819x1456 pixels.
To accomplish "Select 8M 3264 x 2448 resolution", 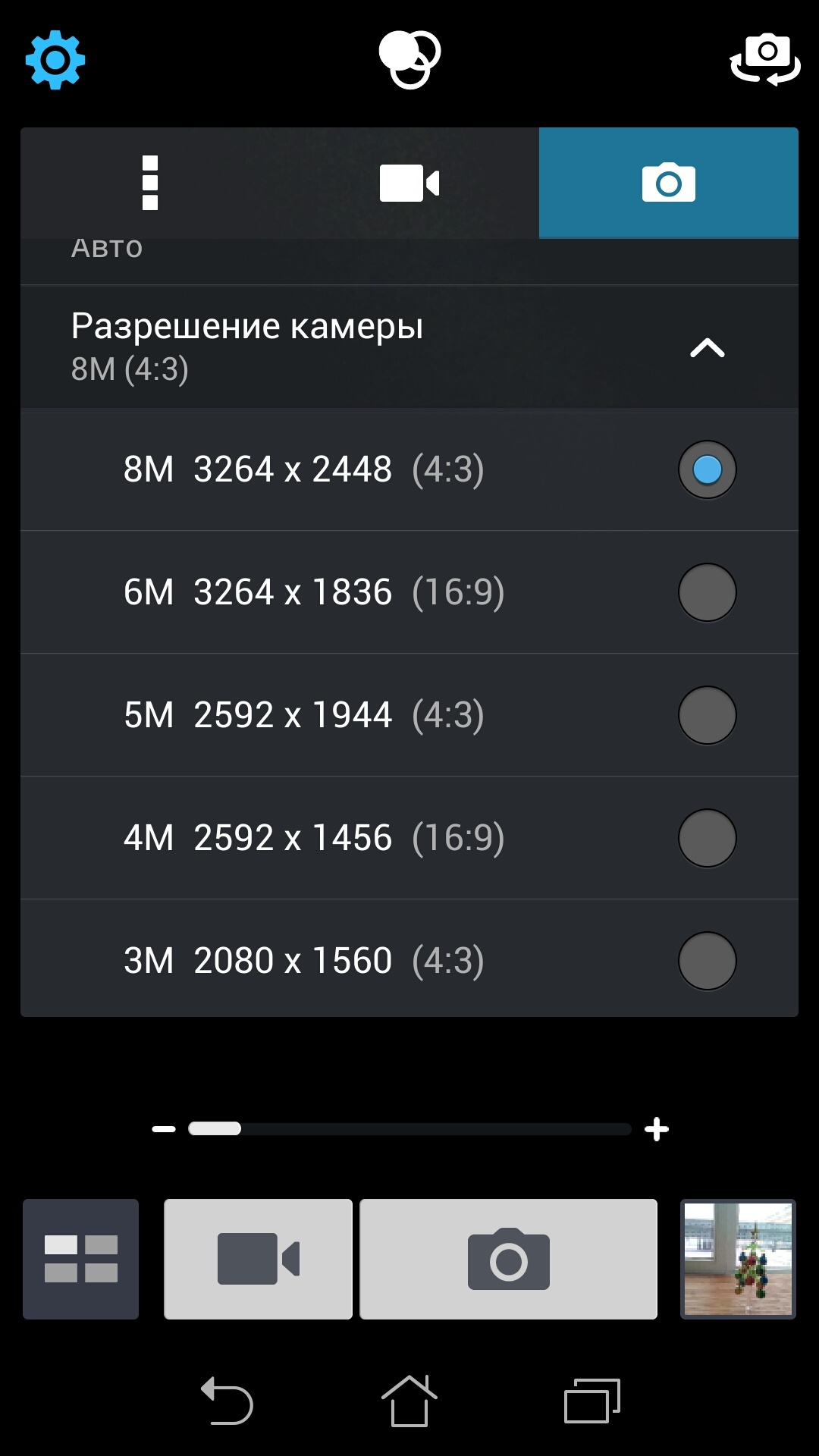I will [707, 469].
